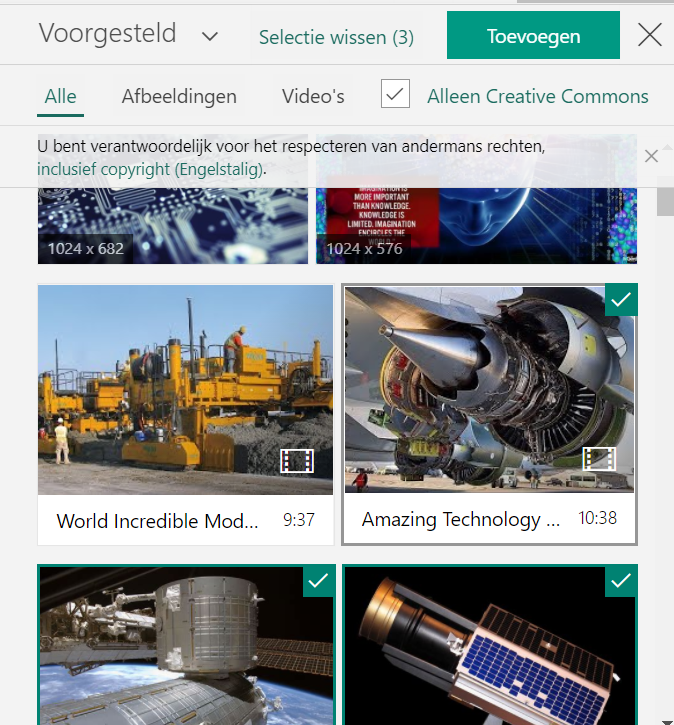Viewport: 674px width, 725px height.
Task: Close the media picker panel
Action: [x=649, y=36]
